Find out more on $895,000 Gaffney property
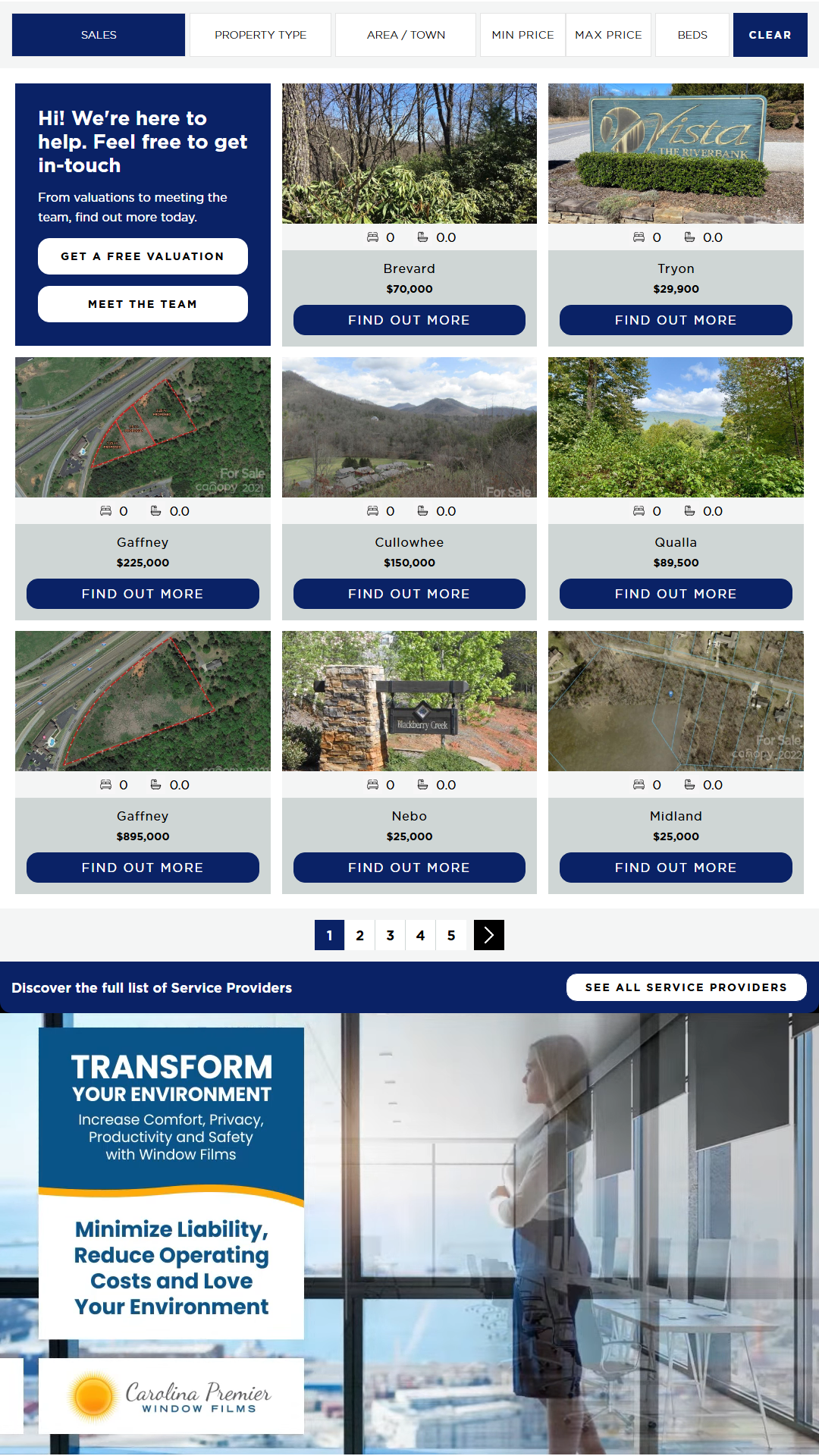 143,868
